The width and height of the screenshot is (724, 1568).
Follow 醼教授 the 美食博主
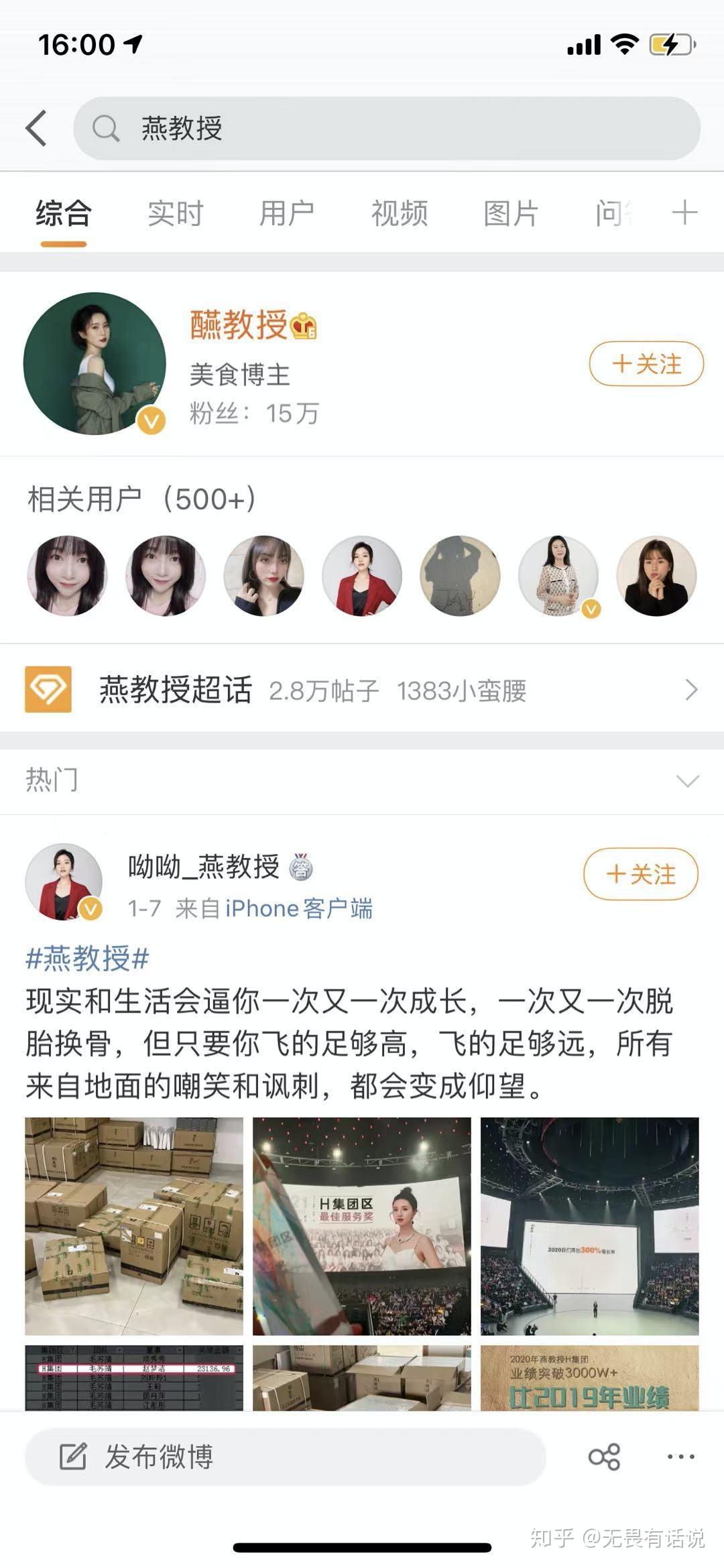pos(646,364)
